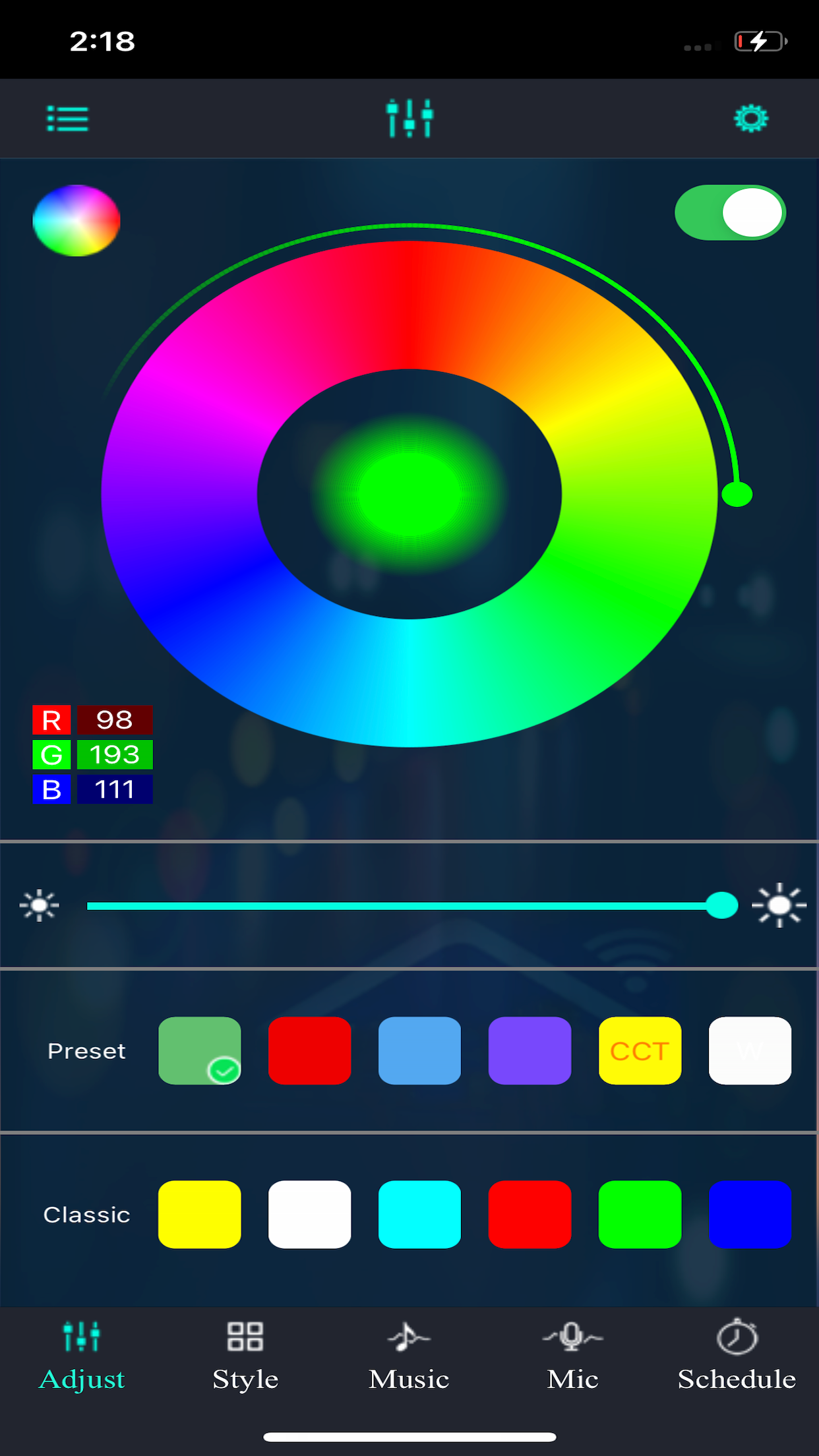Tap the sliders icon in the top bar
This screenshot has height=1456, width=819.
(409, 119)
